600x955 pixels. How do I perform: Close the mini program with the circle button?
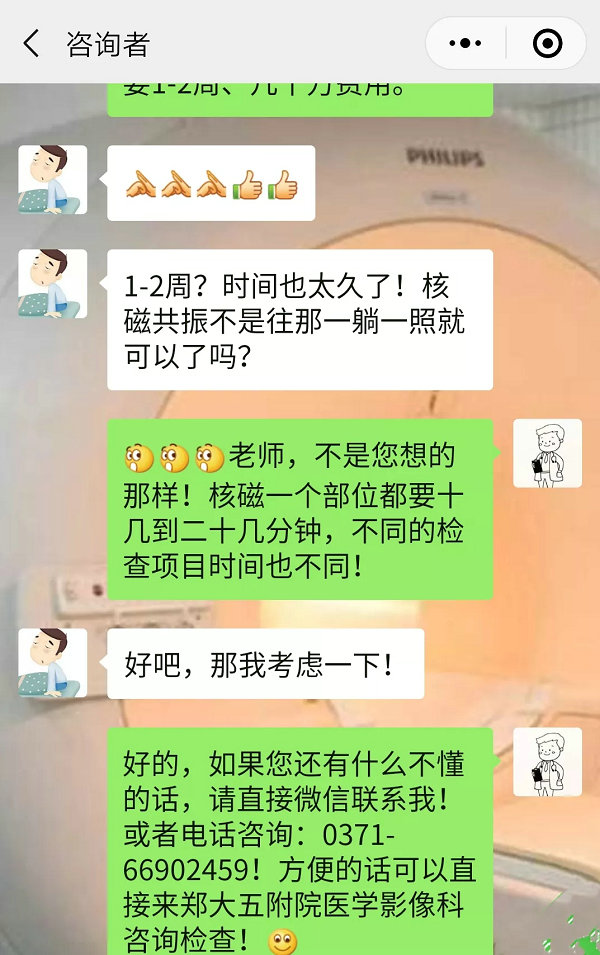[547, 43]
